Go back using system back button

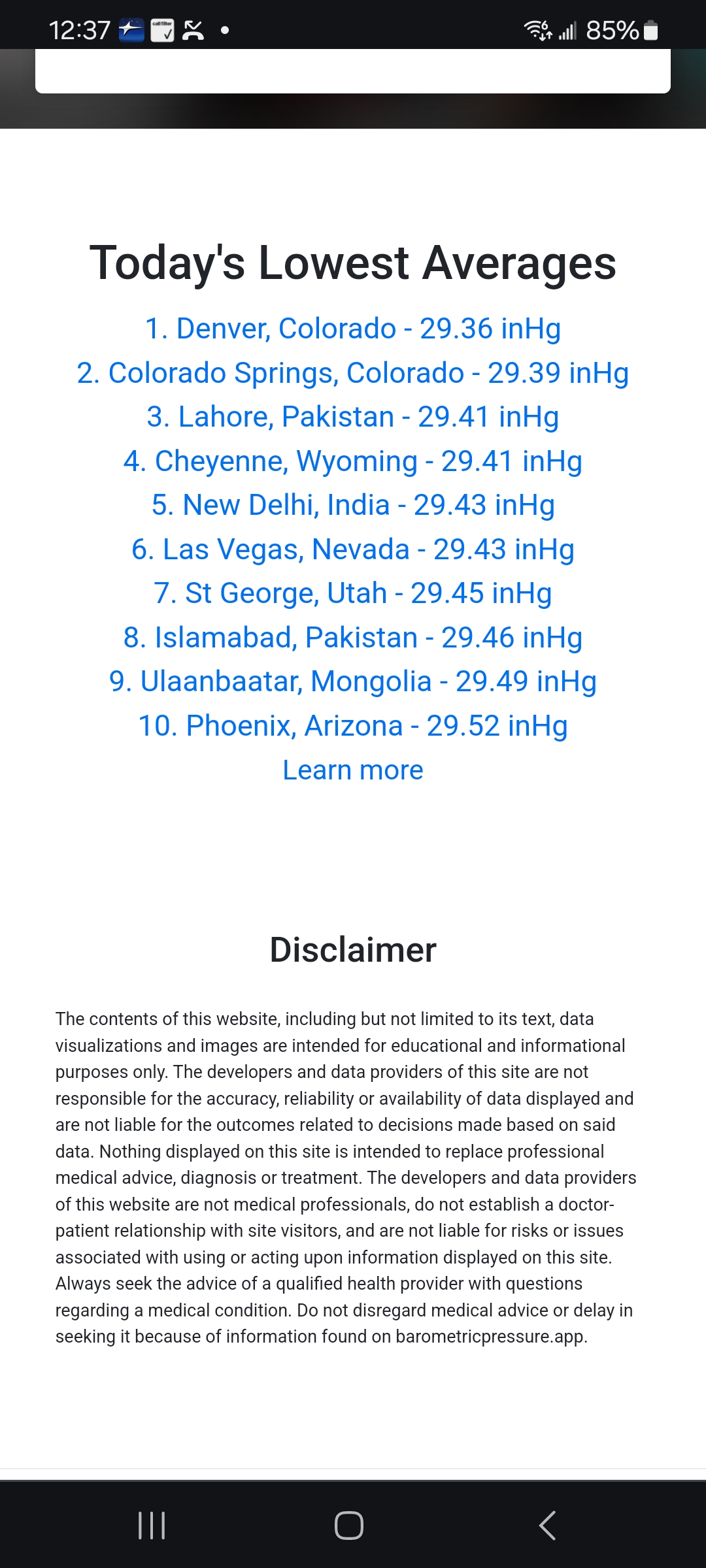point(547,1526)
